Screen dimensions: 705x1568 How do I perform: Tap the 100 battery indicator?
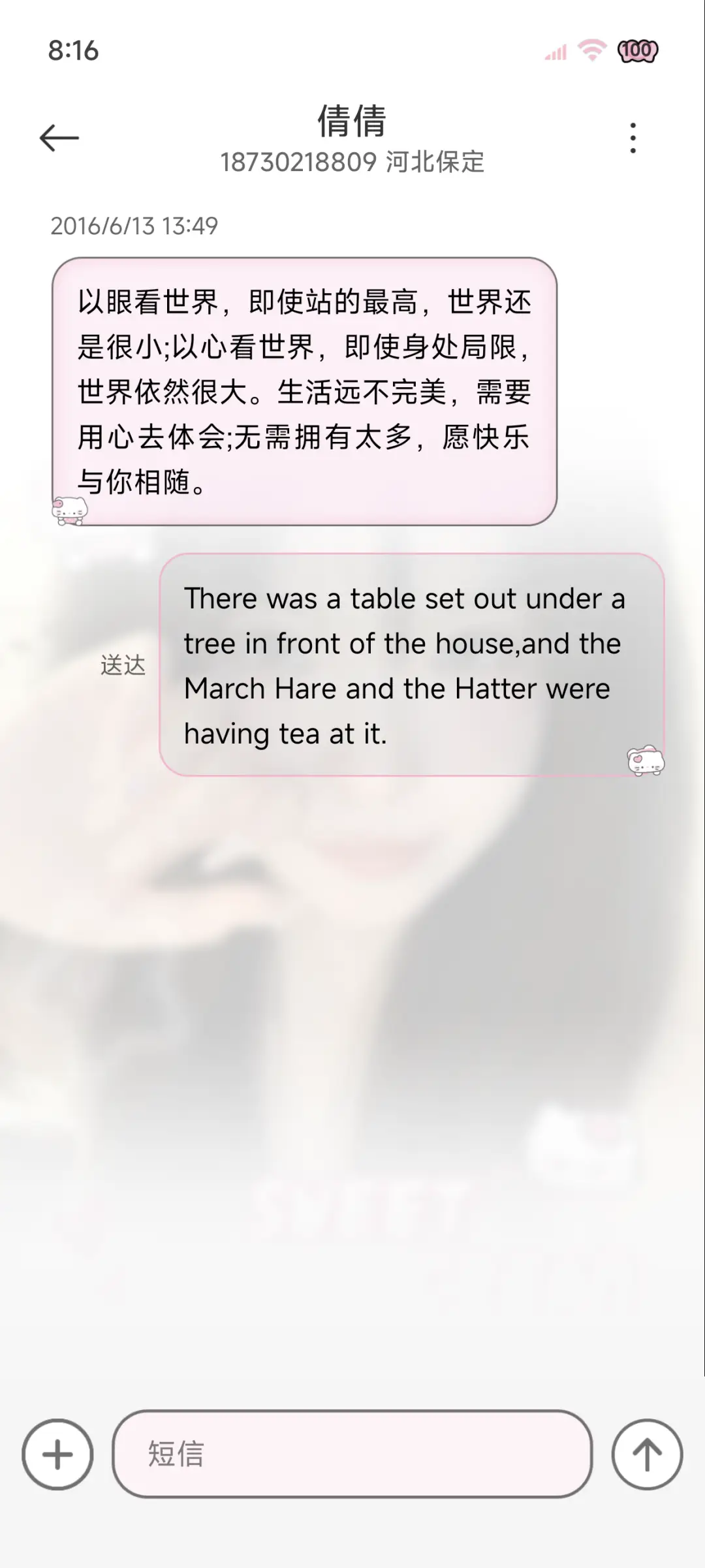[x=638, y=51]
